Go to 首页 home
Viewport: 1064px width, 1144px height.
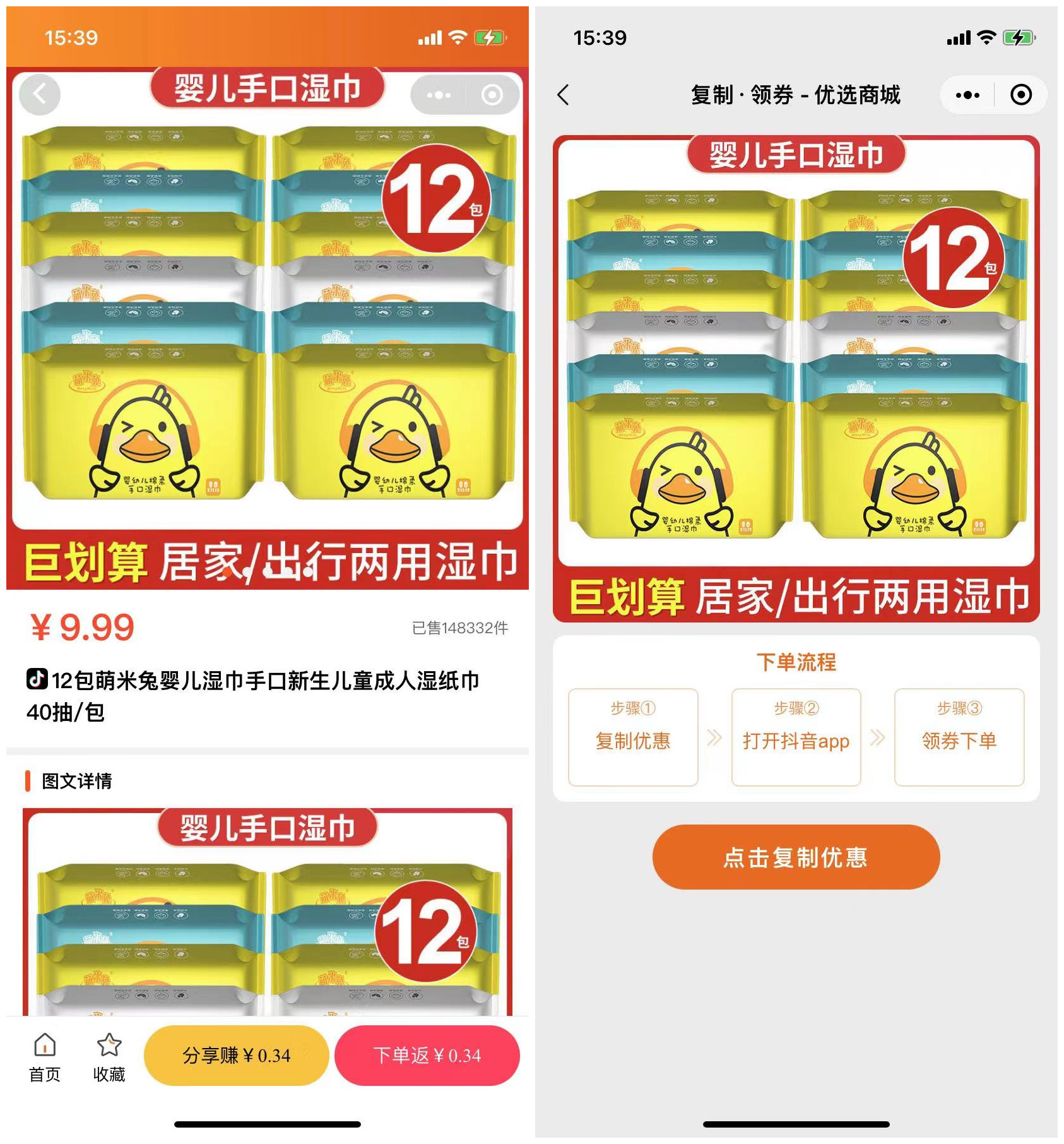45,1057
